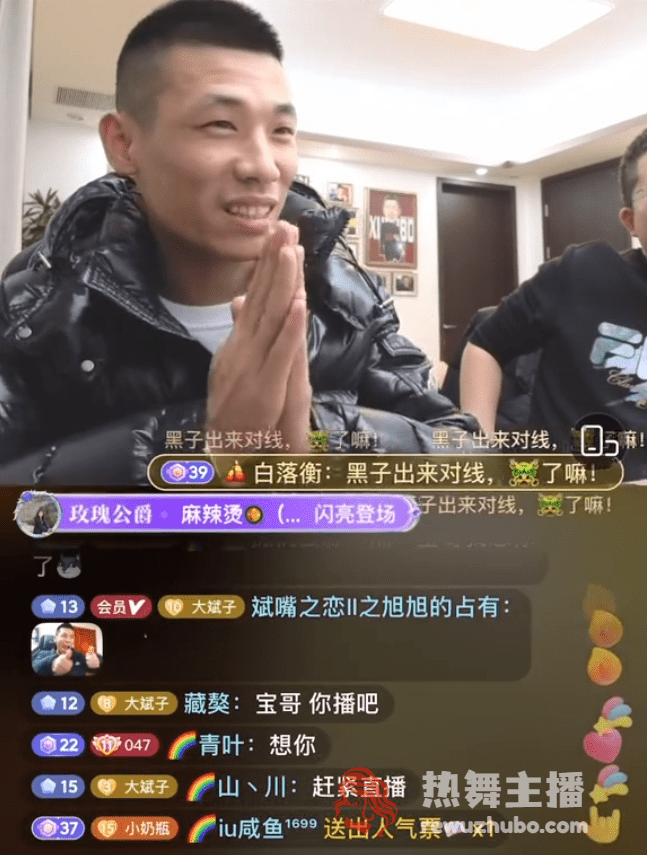Open 藏獒's comment 宝哥 你播吧

281,703
